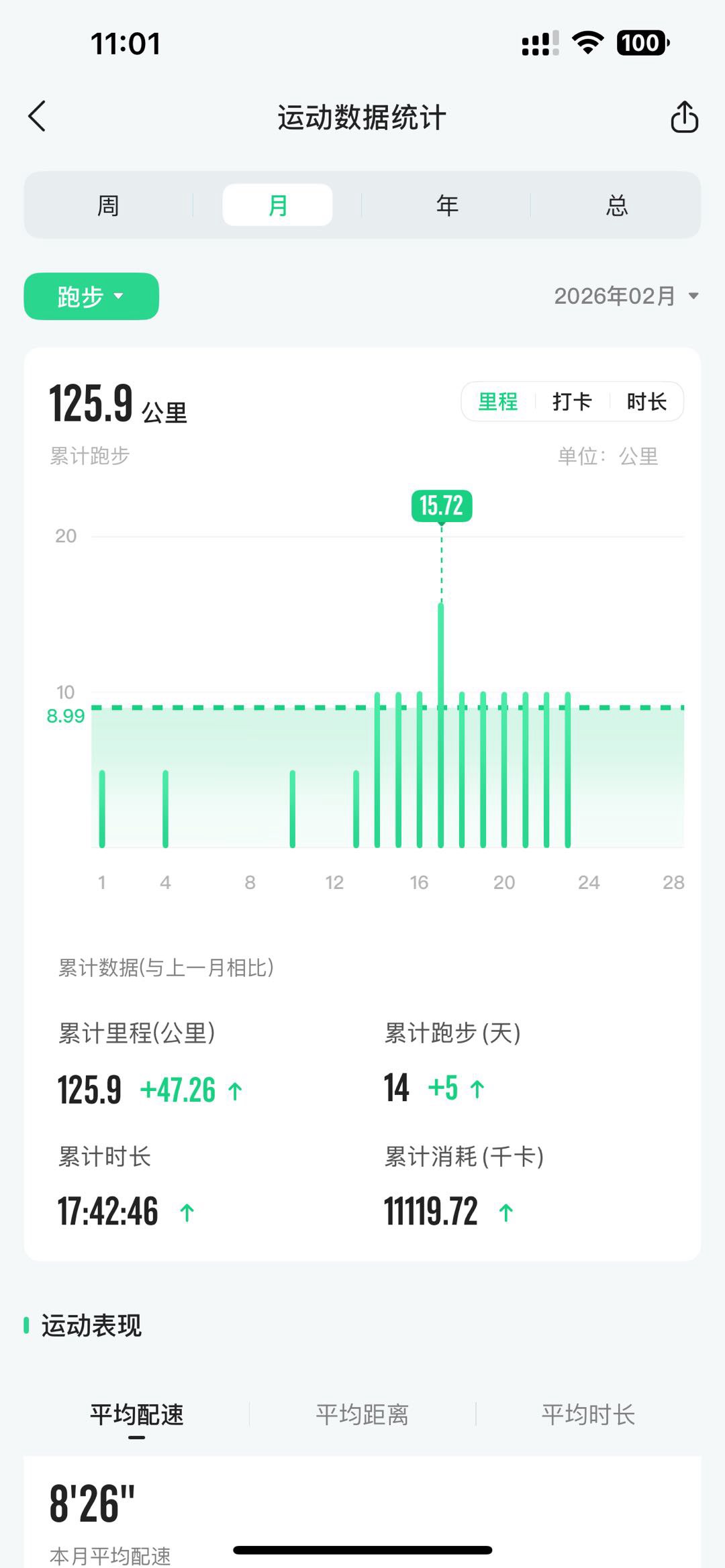Go back using the top-left arrow
Screen dimensions: 725x1568
click(x=38, y=116)
